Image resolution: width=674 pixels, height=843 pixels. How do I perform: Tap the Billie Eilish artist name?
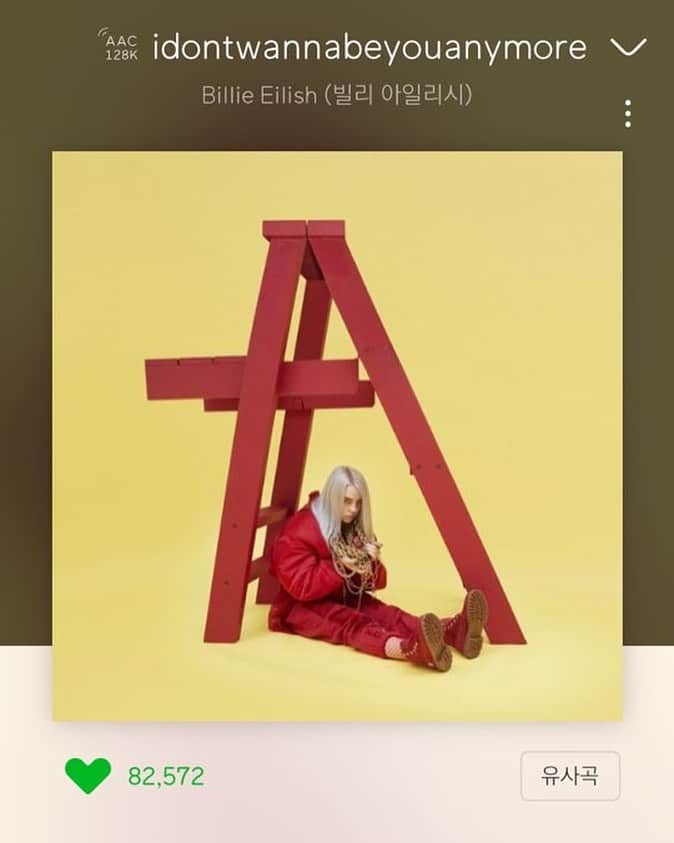pos(336,96)
